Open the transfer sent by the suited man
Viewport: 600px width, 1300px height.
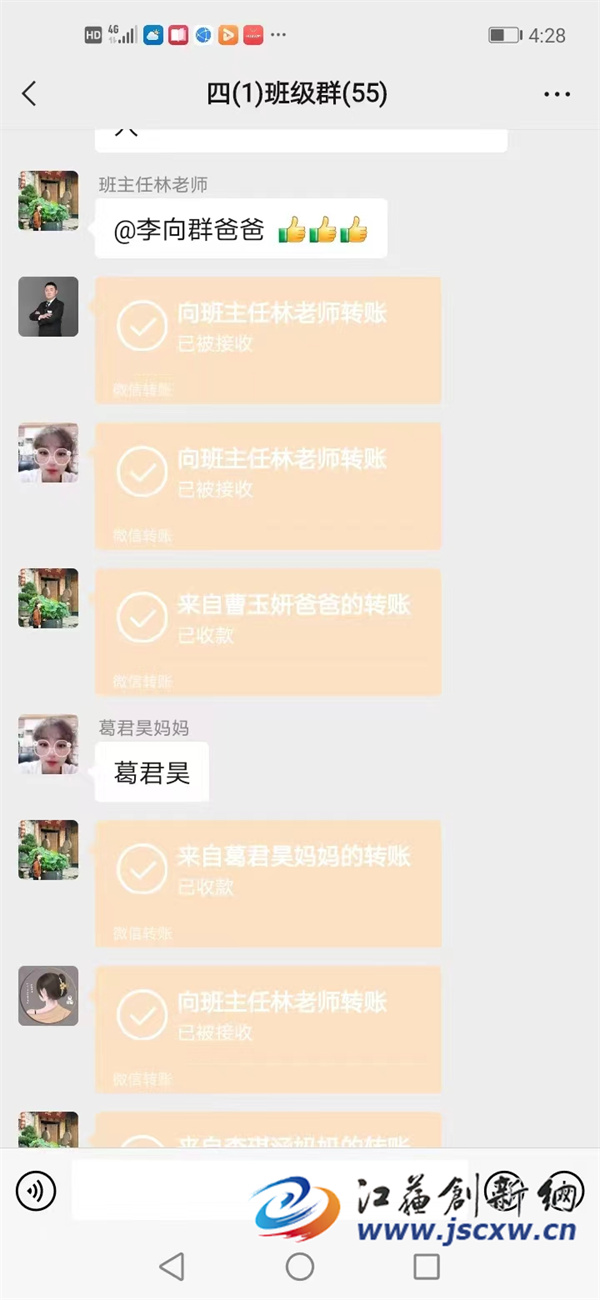pos(268,340)
